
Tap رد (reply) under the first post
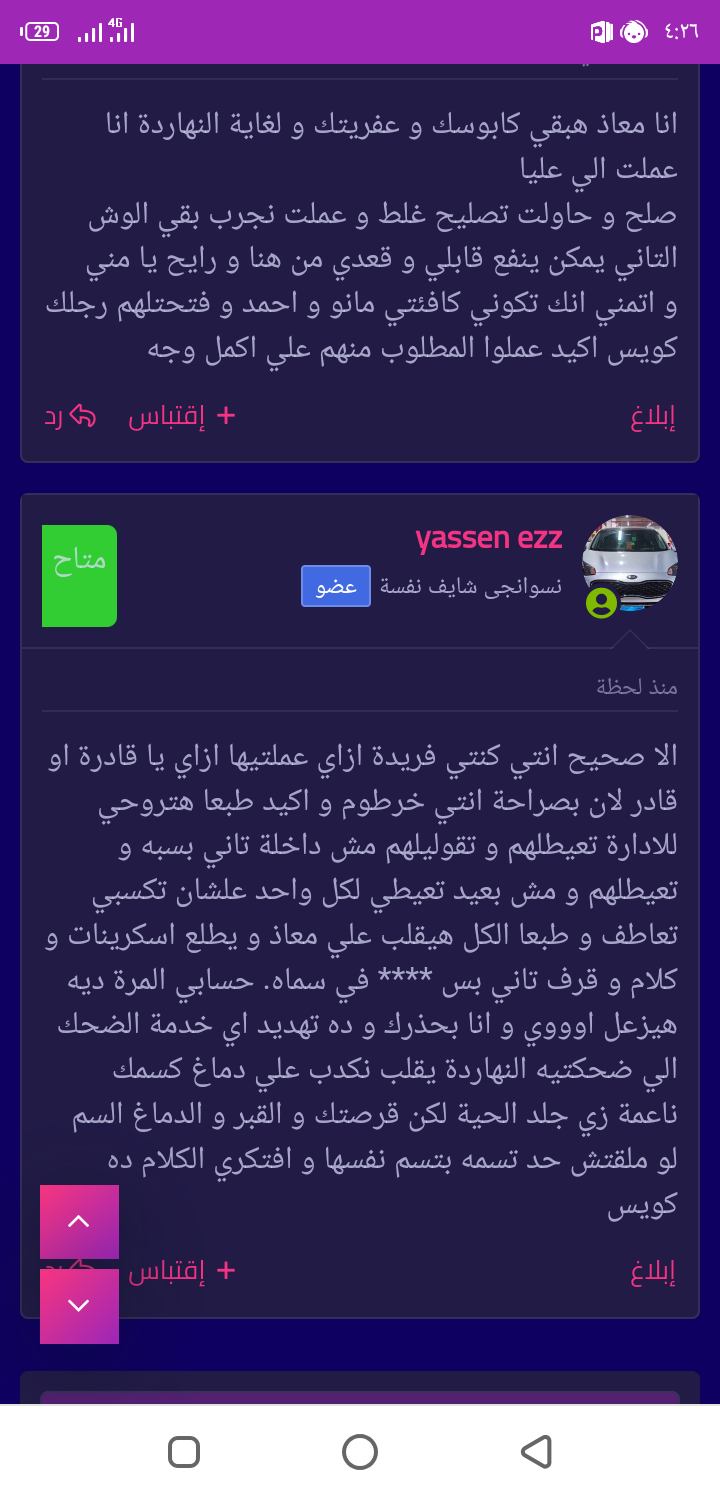(70, 416)
